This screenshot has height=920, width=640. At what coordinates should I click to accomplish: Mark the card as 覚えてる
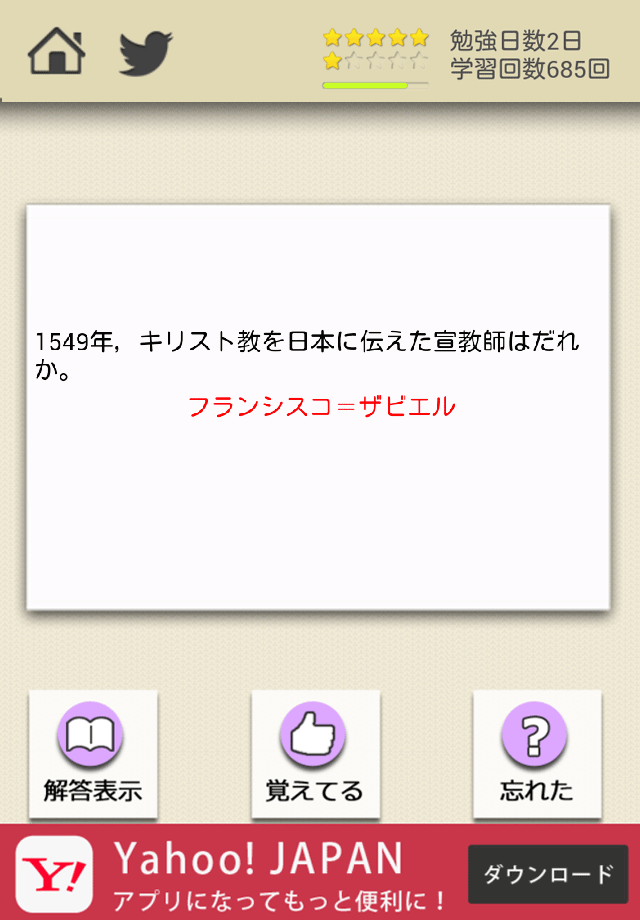coord(314,754)
